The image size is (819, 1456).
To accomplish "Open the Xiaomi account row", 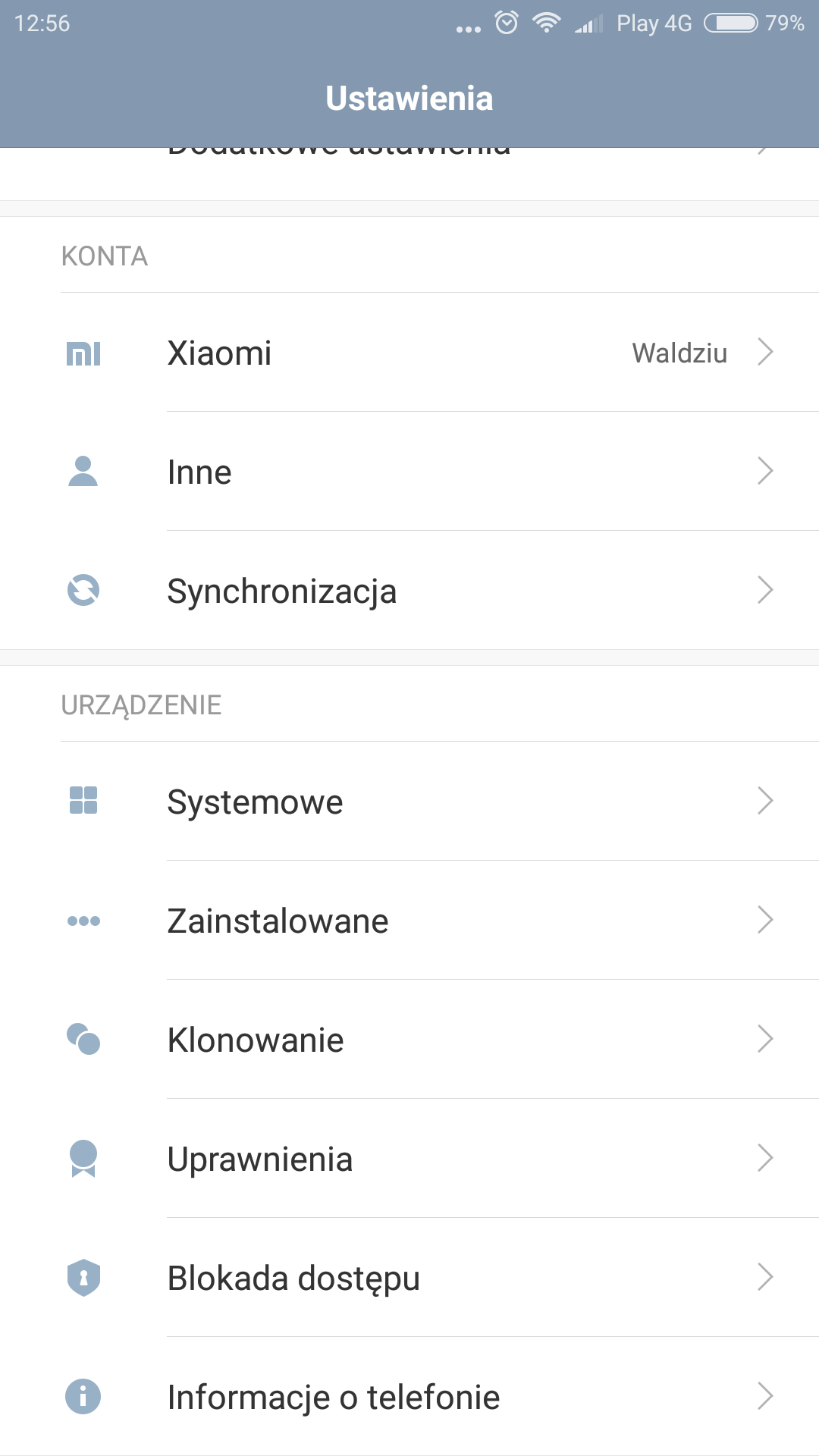I will click(x=409, y=353).
